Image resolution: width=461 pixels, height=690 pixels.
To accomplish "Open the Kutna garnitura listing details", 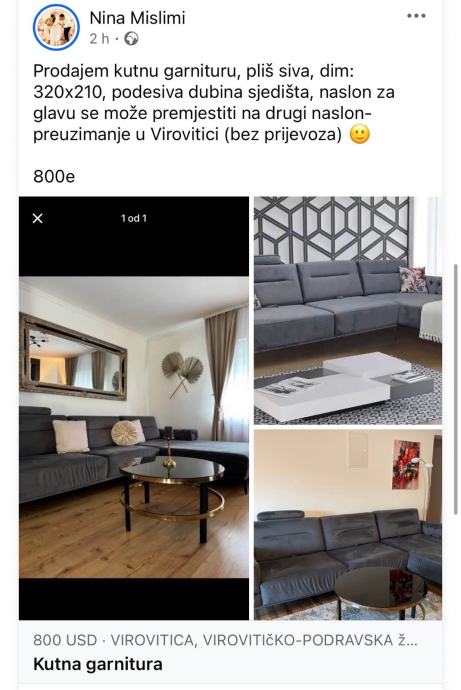I will 98,664.
